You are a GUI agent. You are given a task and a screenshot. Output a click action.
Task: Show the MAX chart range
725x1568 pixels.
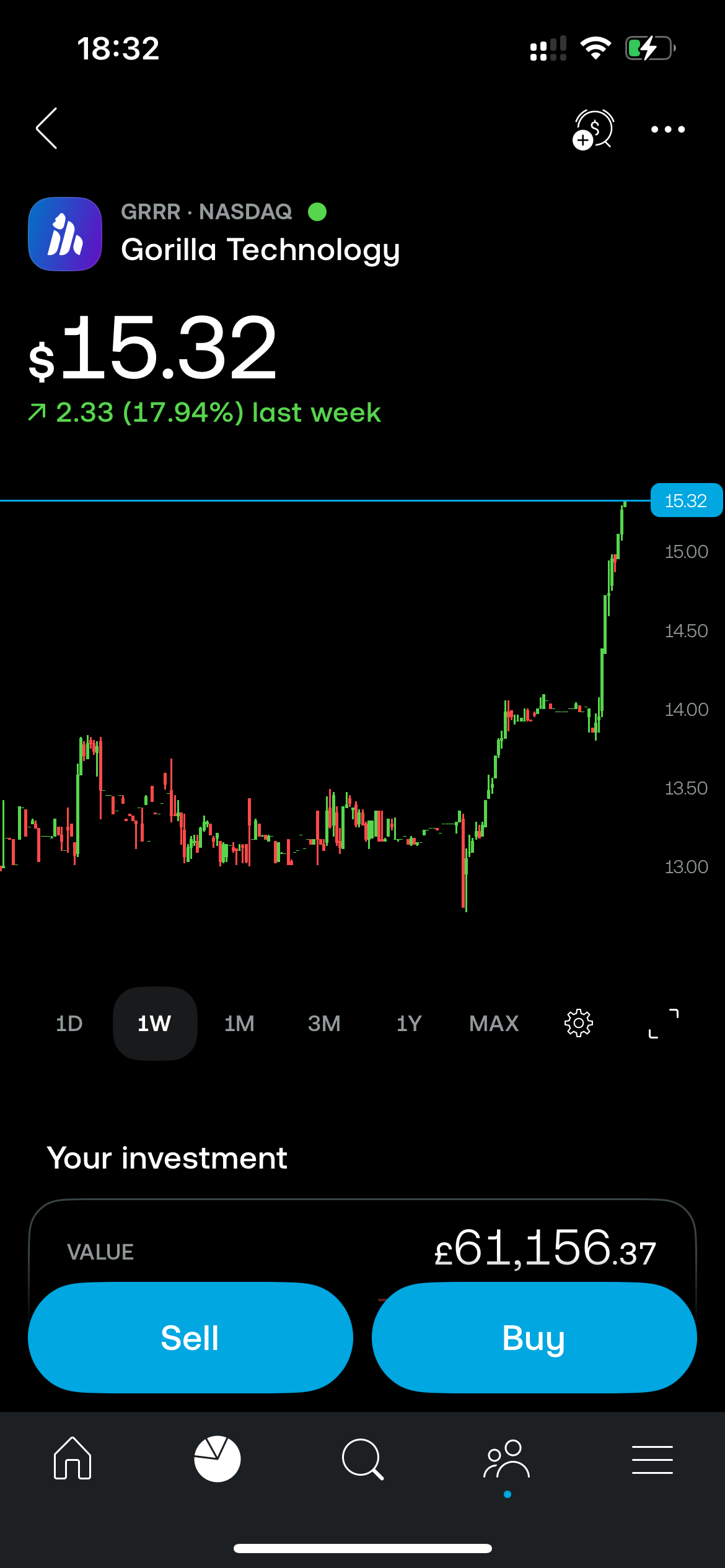(494, 1024)
